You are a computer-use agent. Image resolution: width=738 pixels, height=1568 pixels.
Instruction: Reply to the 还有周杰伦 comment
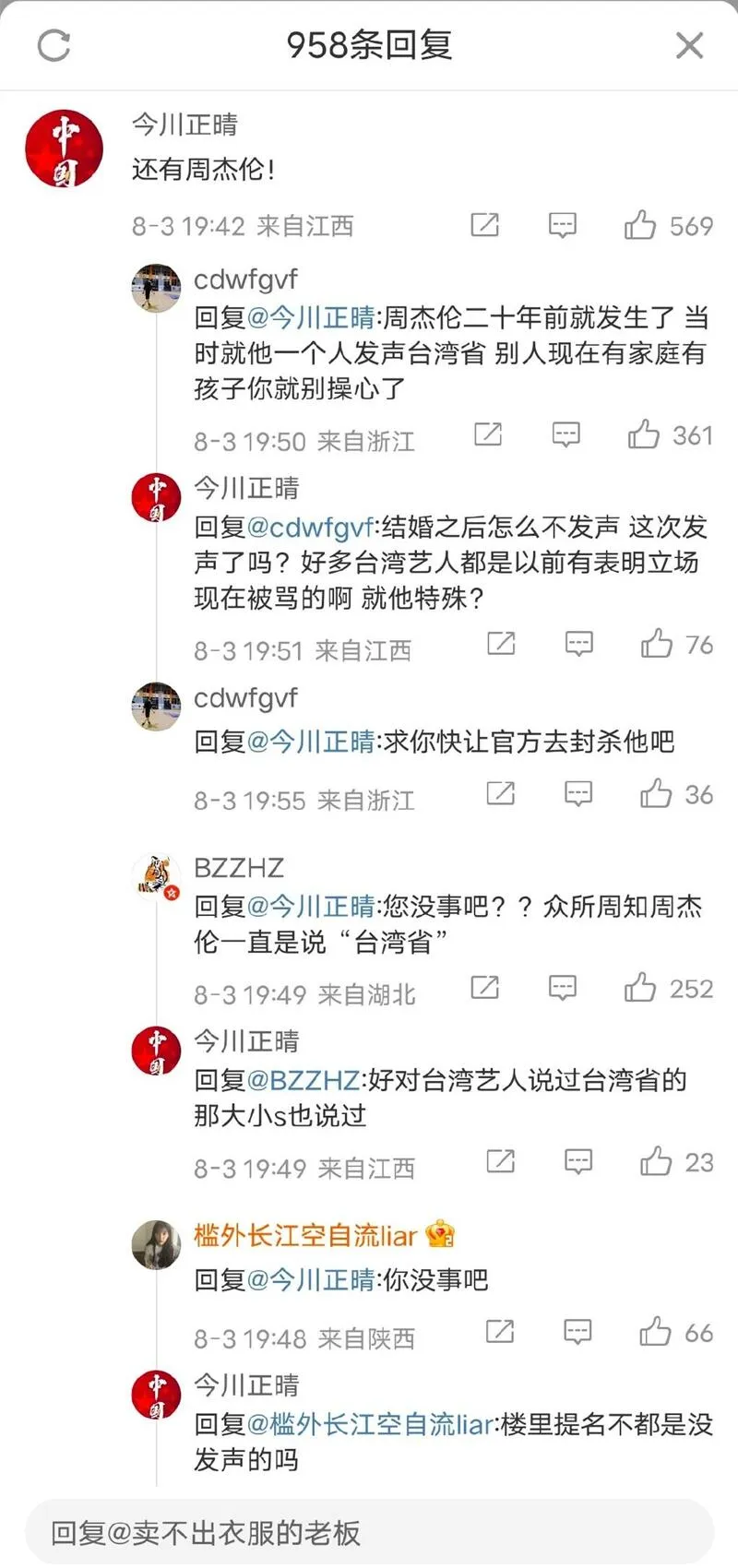tap(562, 225)
